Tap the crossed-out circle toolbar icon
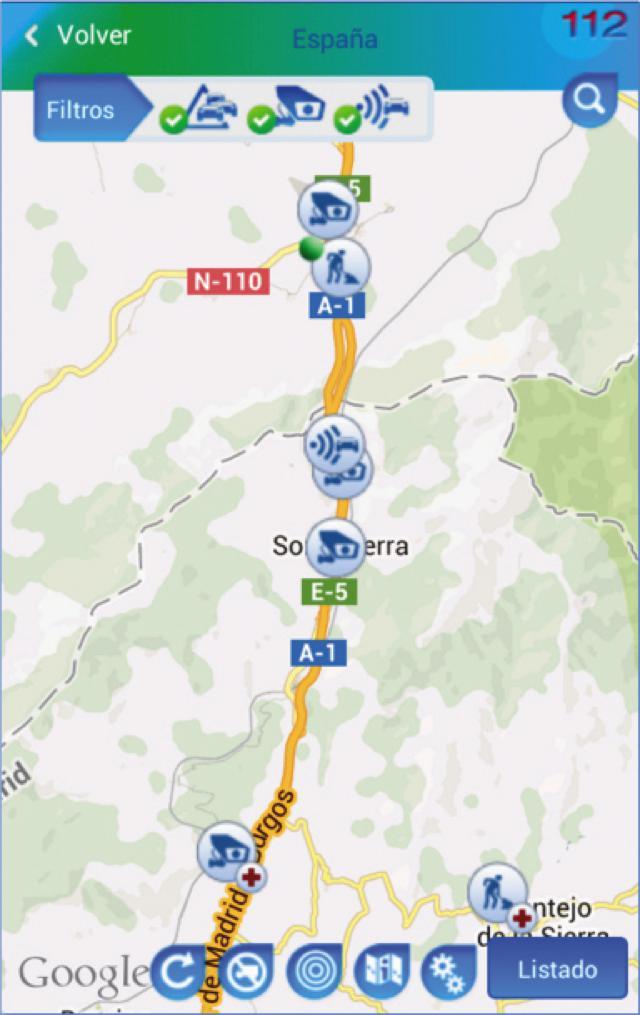This screenshot has width=640, height=1015. pyautogui.click(x=246, y=971)
